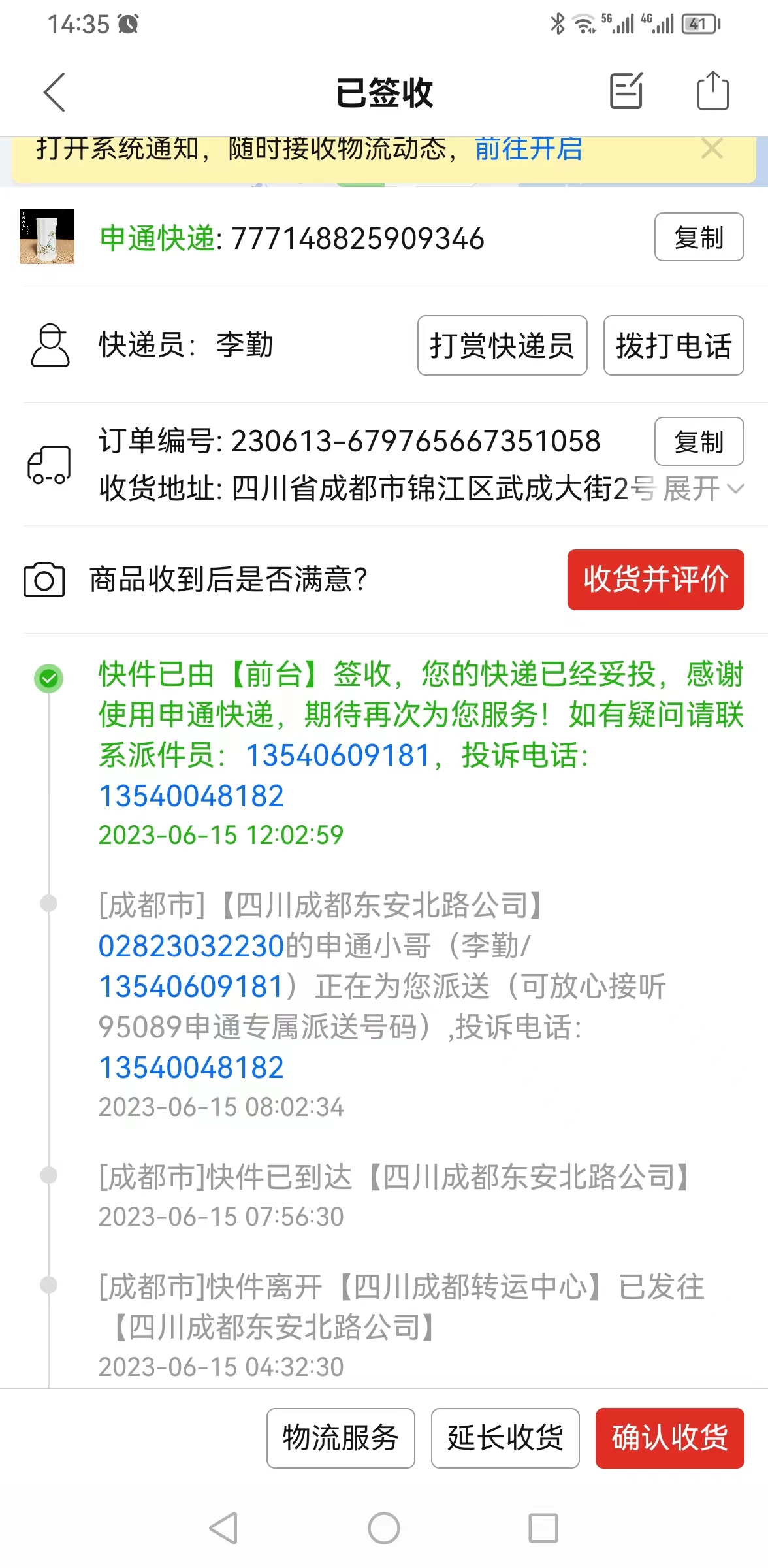Screen dimensions: 768x1568
Task: Call the courier with 拨打电话
Action: pos(673,345)
